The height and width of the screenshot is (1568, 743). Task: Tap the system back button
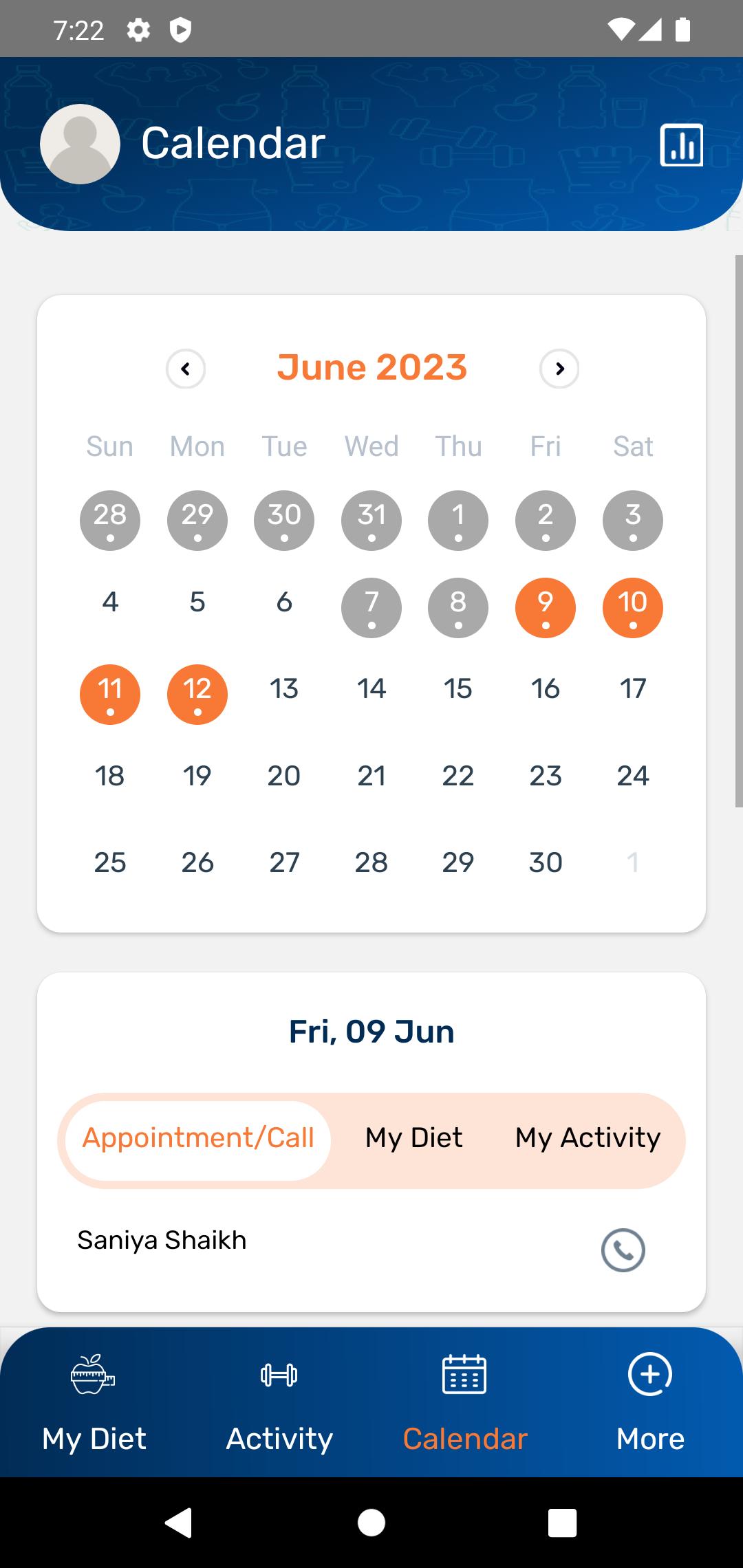tap(179, 1523)
